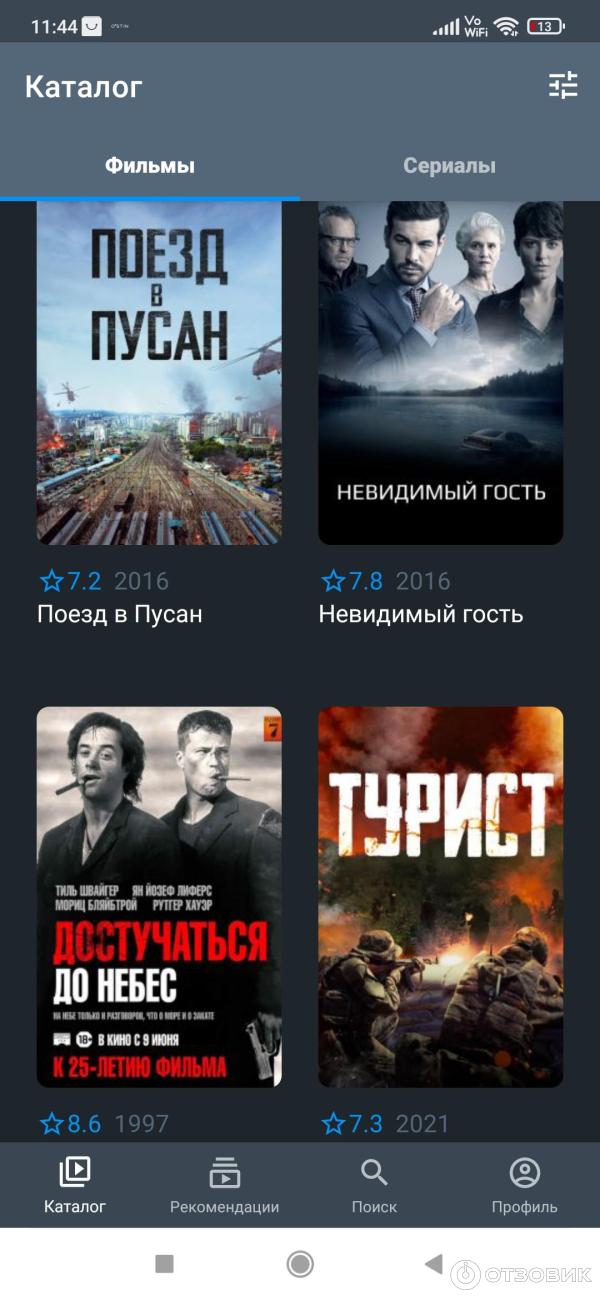Open the catalog filter settings

pos(563,86)
